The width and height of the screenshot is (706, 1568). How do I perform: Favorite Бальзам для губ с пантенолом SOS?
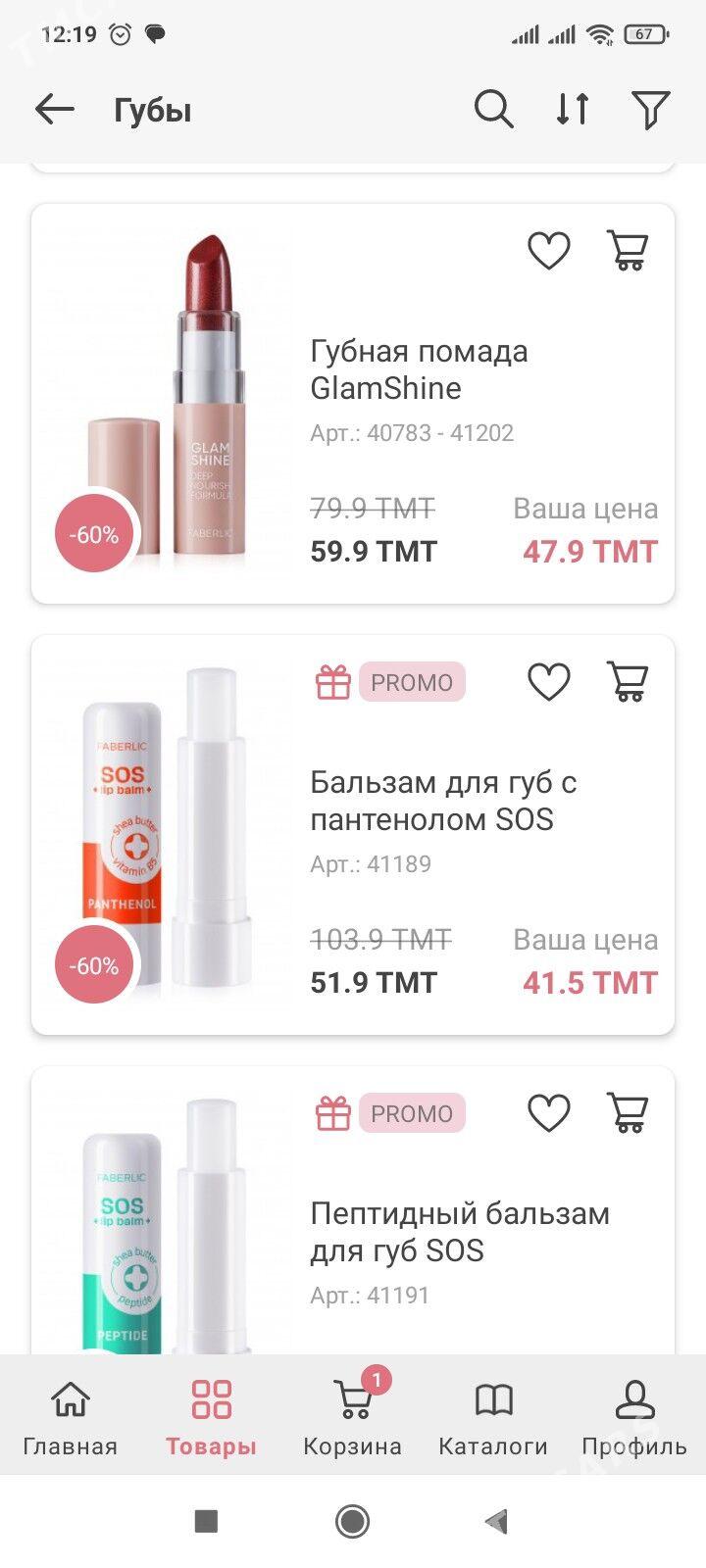coord(549,682)
